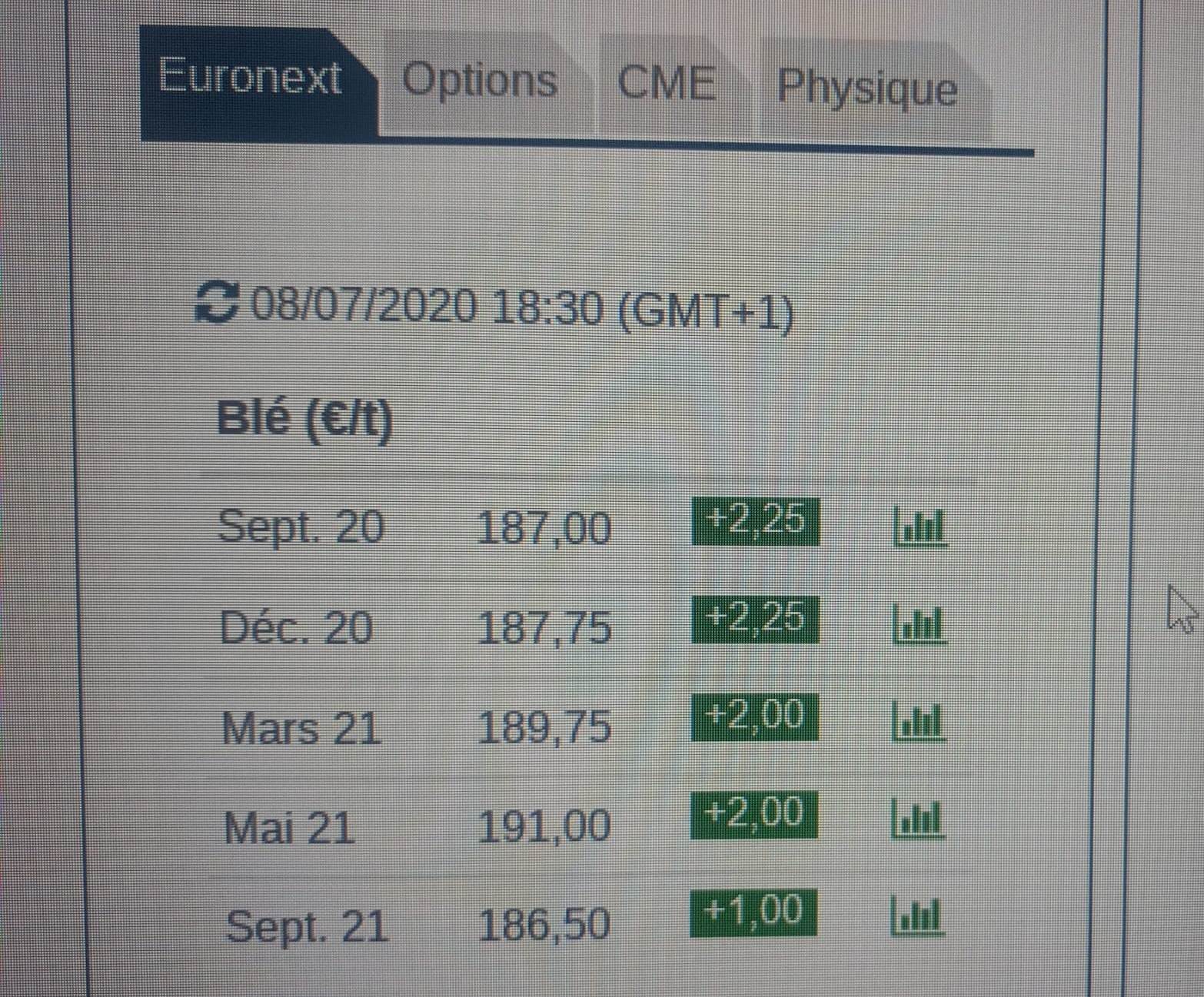This screenshot has height=997, width=1204.
Task: Open the Mai 21 chart icon
Action: pyautogui.click(x=917, y=819)
